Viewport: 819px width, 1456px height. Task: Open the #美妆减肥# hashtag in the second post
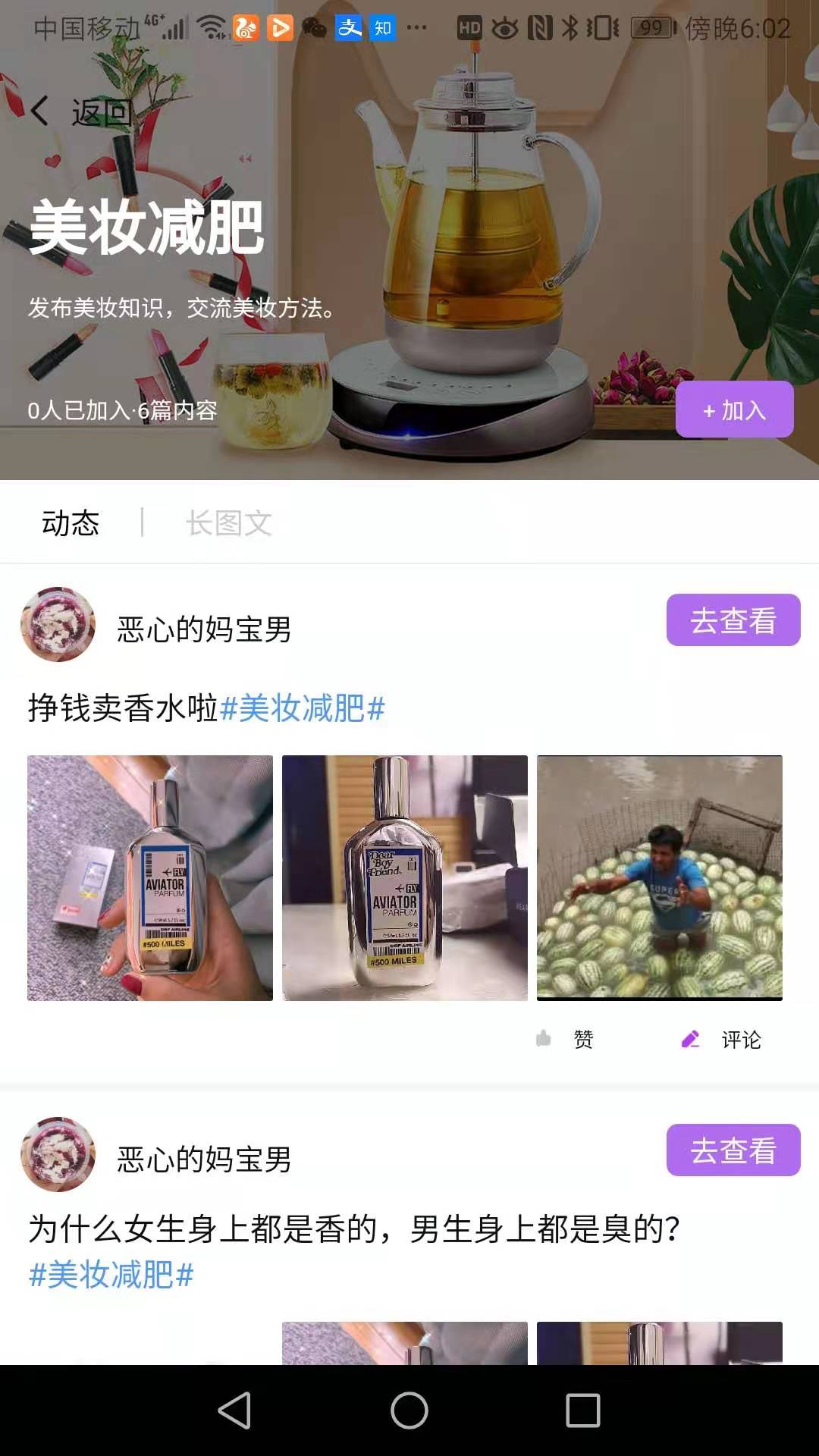coord(111,1275)
